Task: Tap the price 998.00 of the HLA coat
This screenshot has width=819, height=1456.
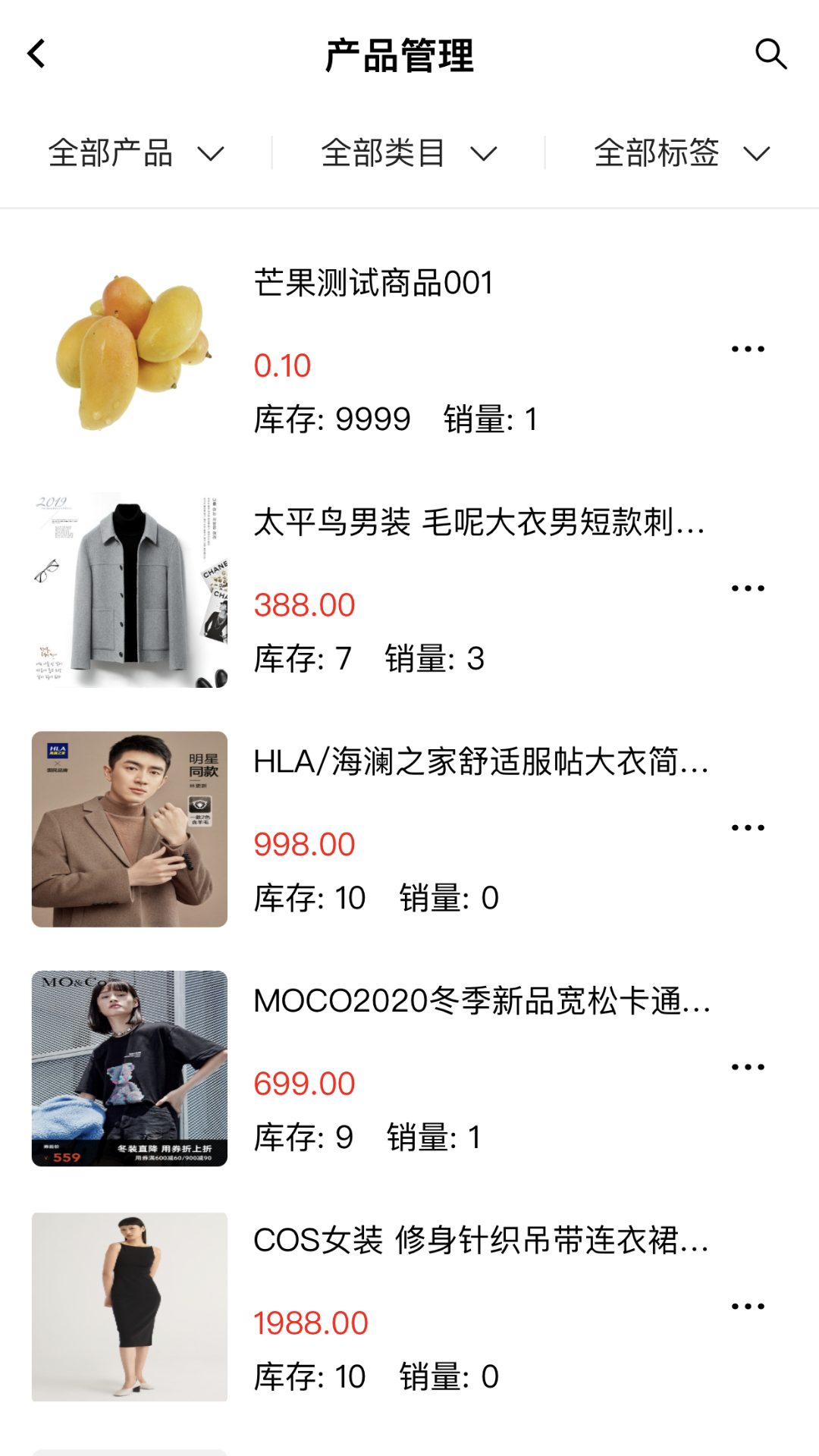Action: coord(305,843)
